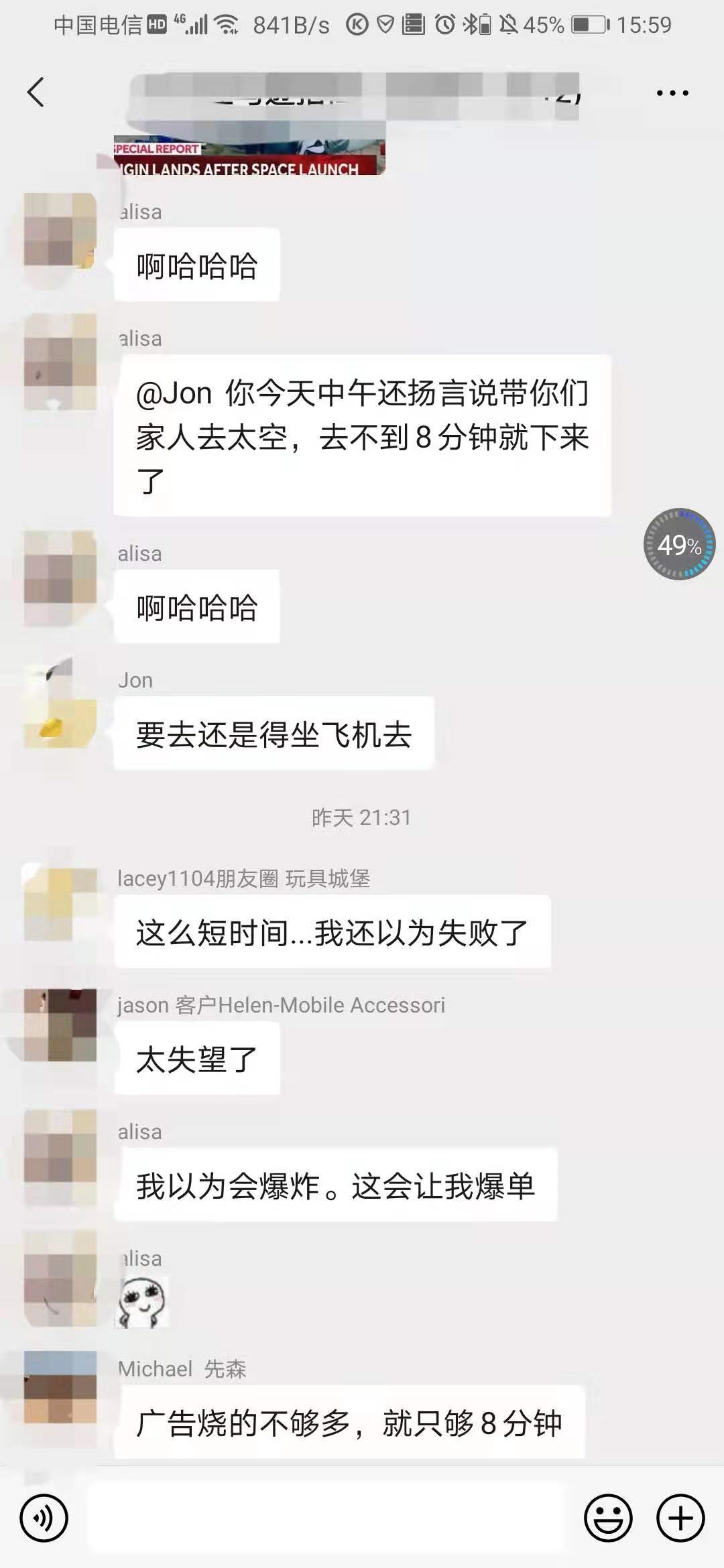Image resolution: width=724 pixels, height=1568 pixels.
Task: Open the three-dot chat menu
Action: (672, 93)
